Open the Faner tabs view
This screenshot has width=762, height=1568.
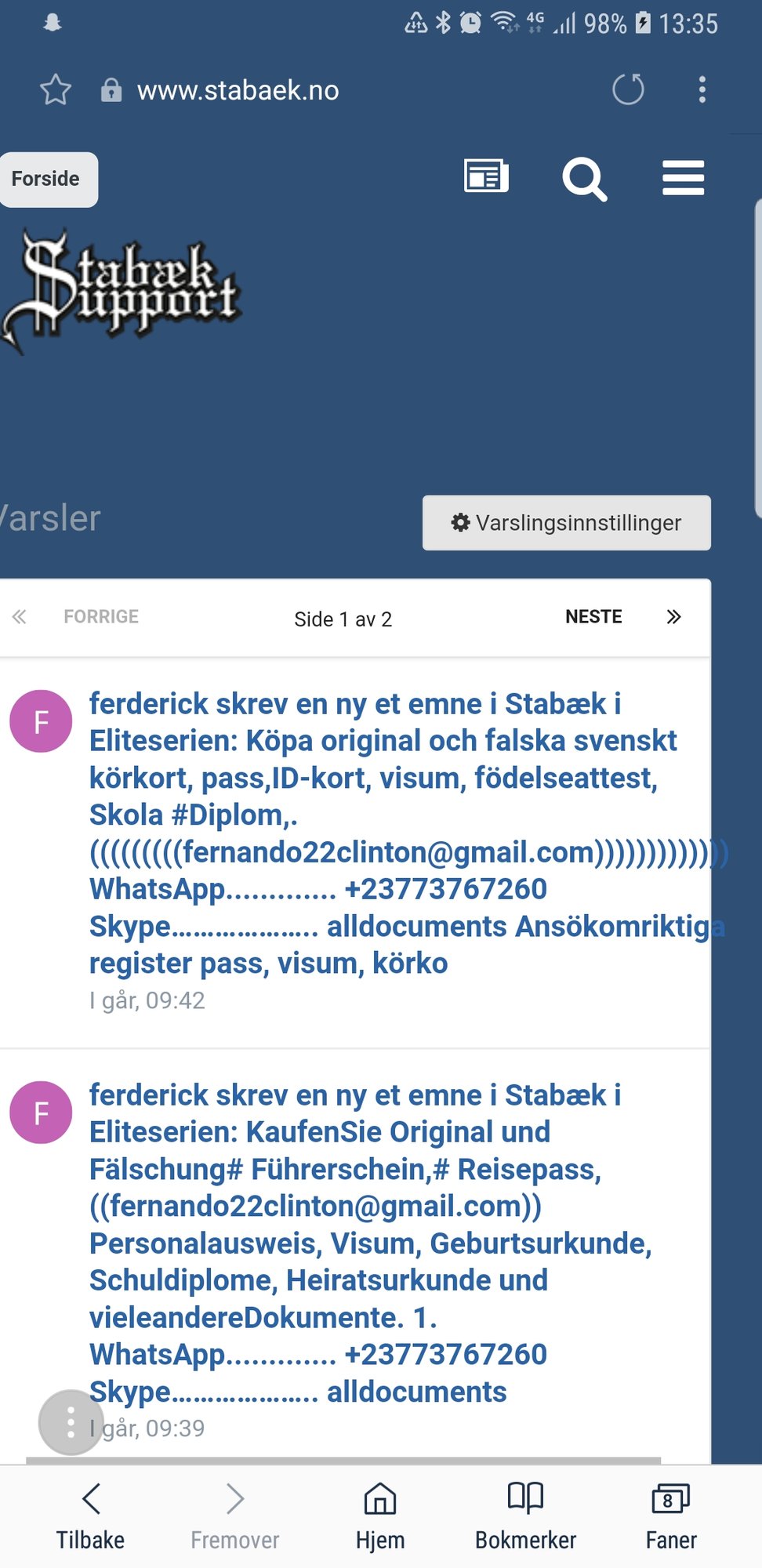tap(671, 1516)
